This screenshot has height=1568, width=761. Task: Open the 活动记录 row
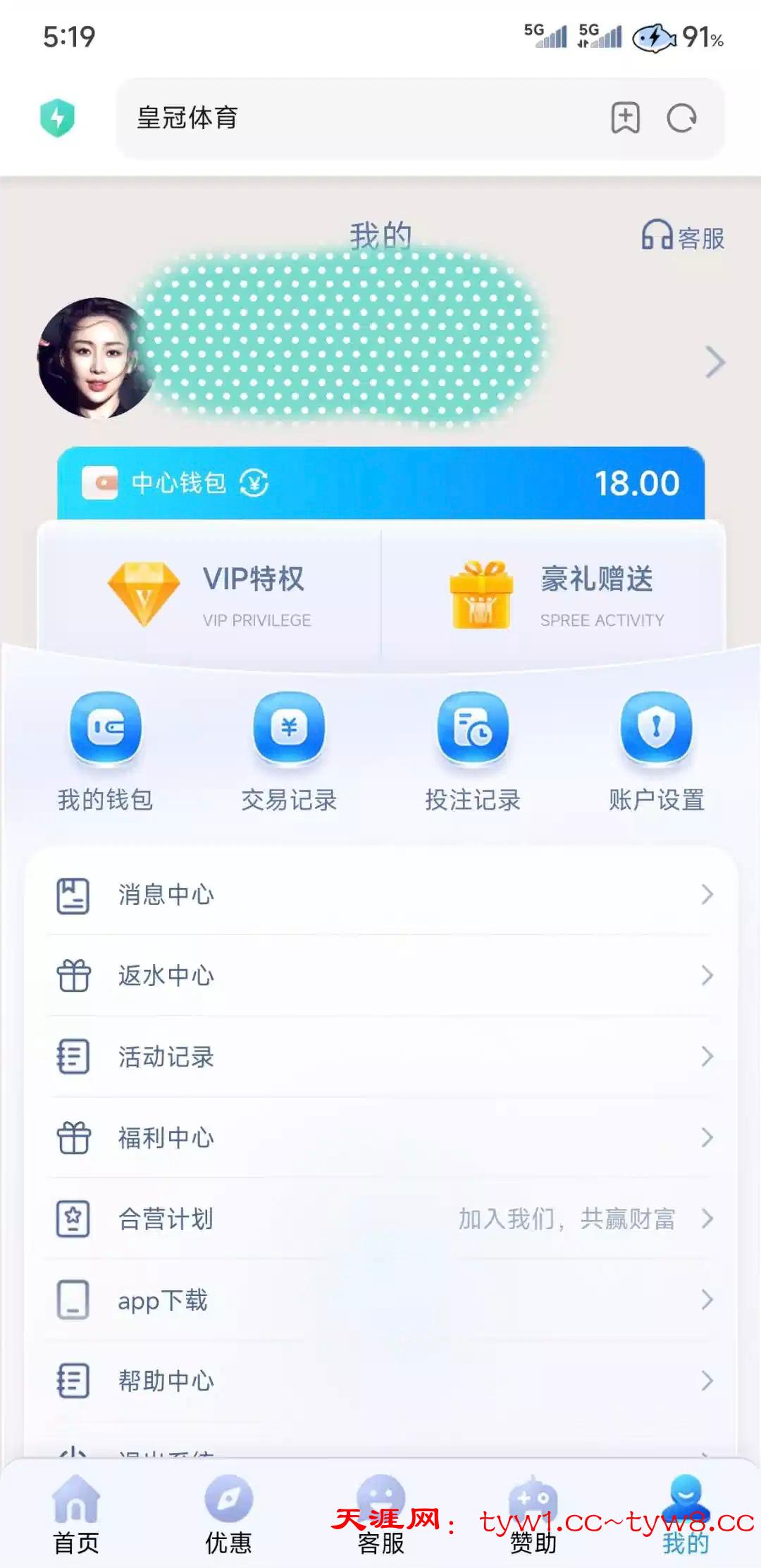click(x=380, y=1057)
